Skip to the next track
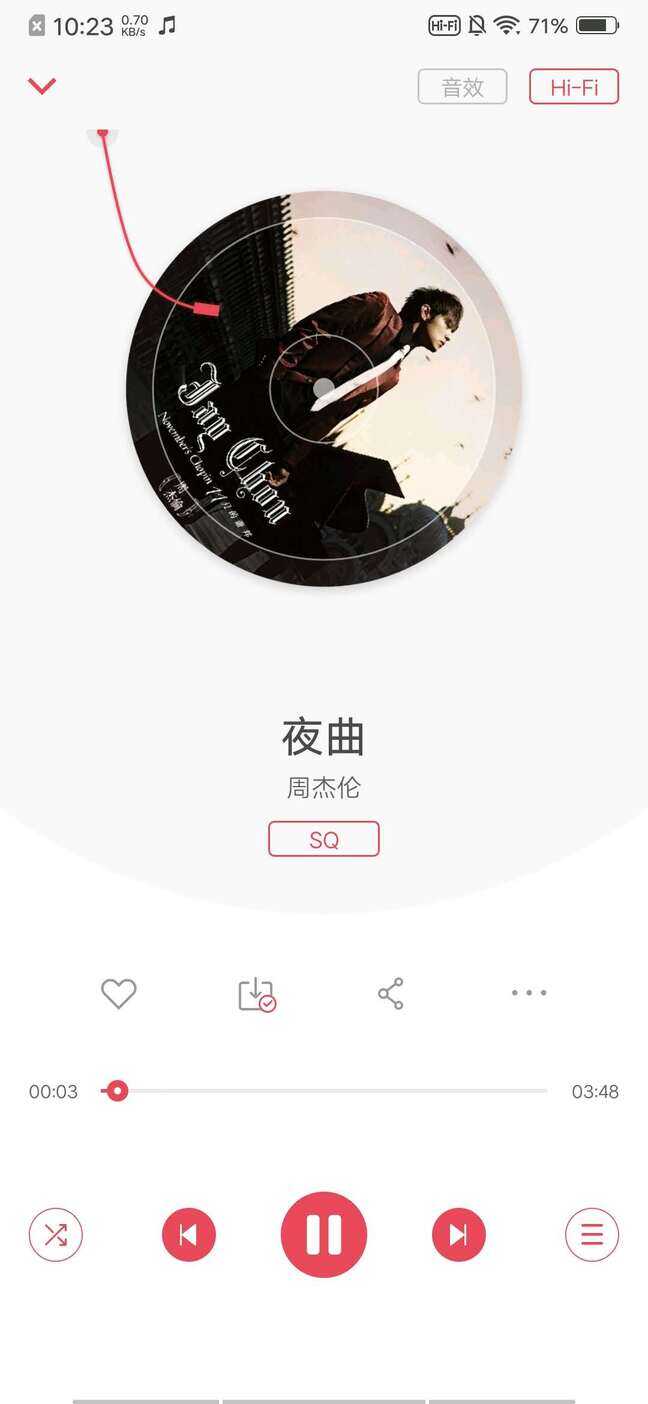Image resolution: width=648 pixels, height=1404 pixels. click(459, 1235)
